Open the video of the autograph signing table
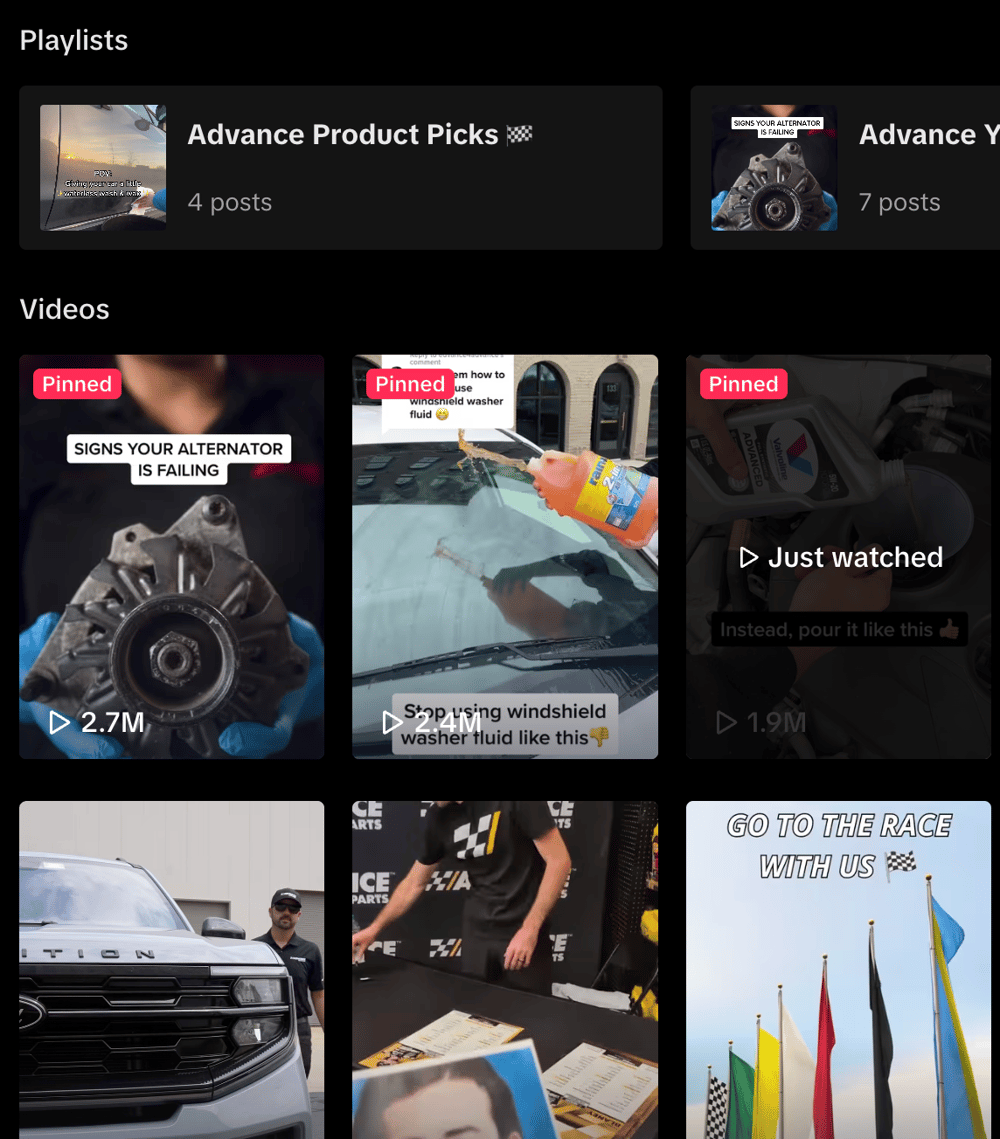The height and width of the screenshot is (1139, 1000). coord(504,970)
